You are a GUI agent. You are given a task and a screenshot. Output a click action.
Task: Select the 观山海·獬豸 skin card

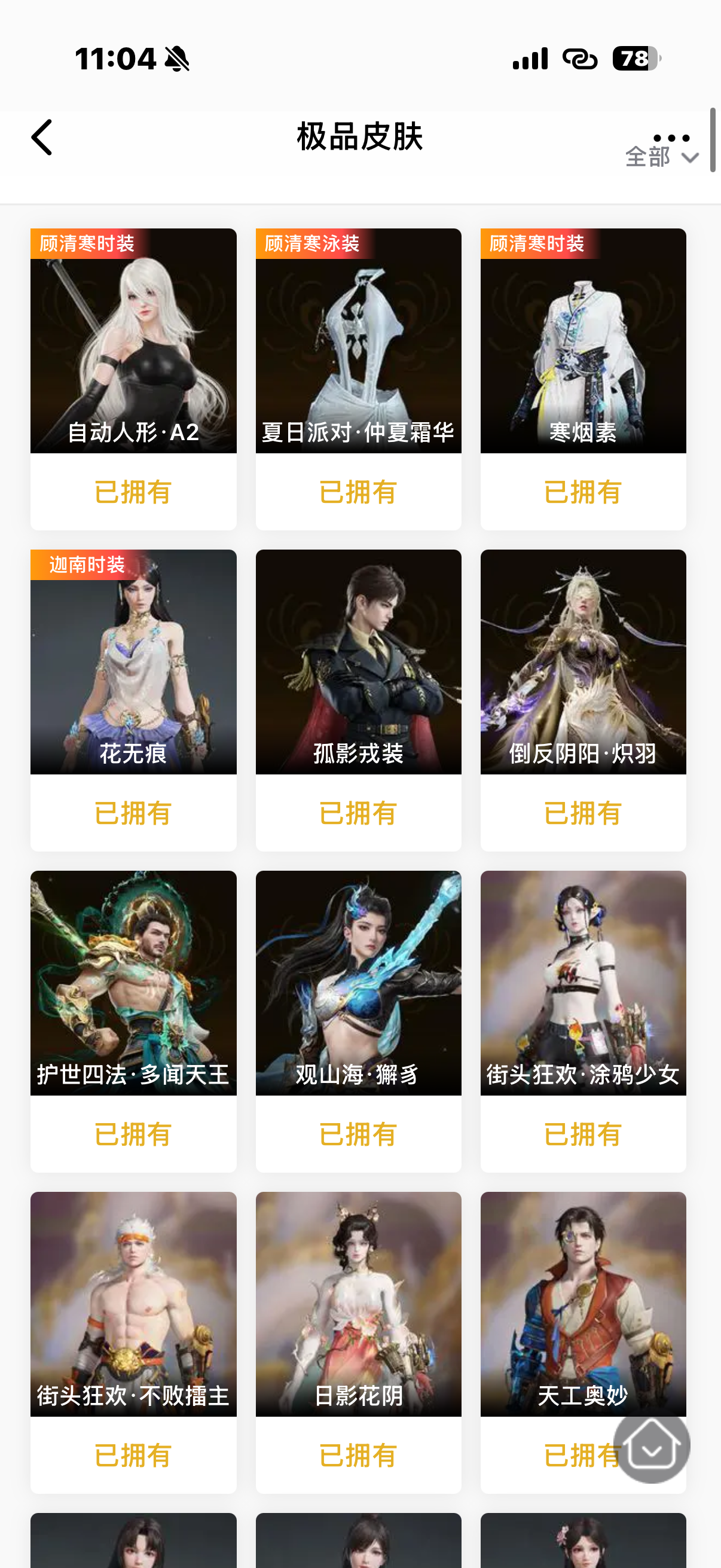tap(358, 983)
